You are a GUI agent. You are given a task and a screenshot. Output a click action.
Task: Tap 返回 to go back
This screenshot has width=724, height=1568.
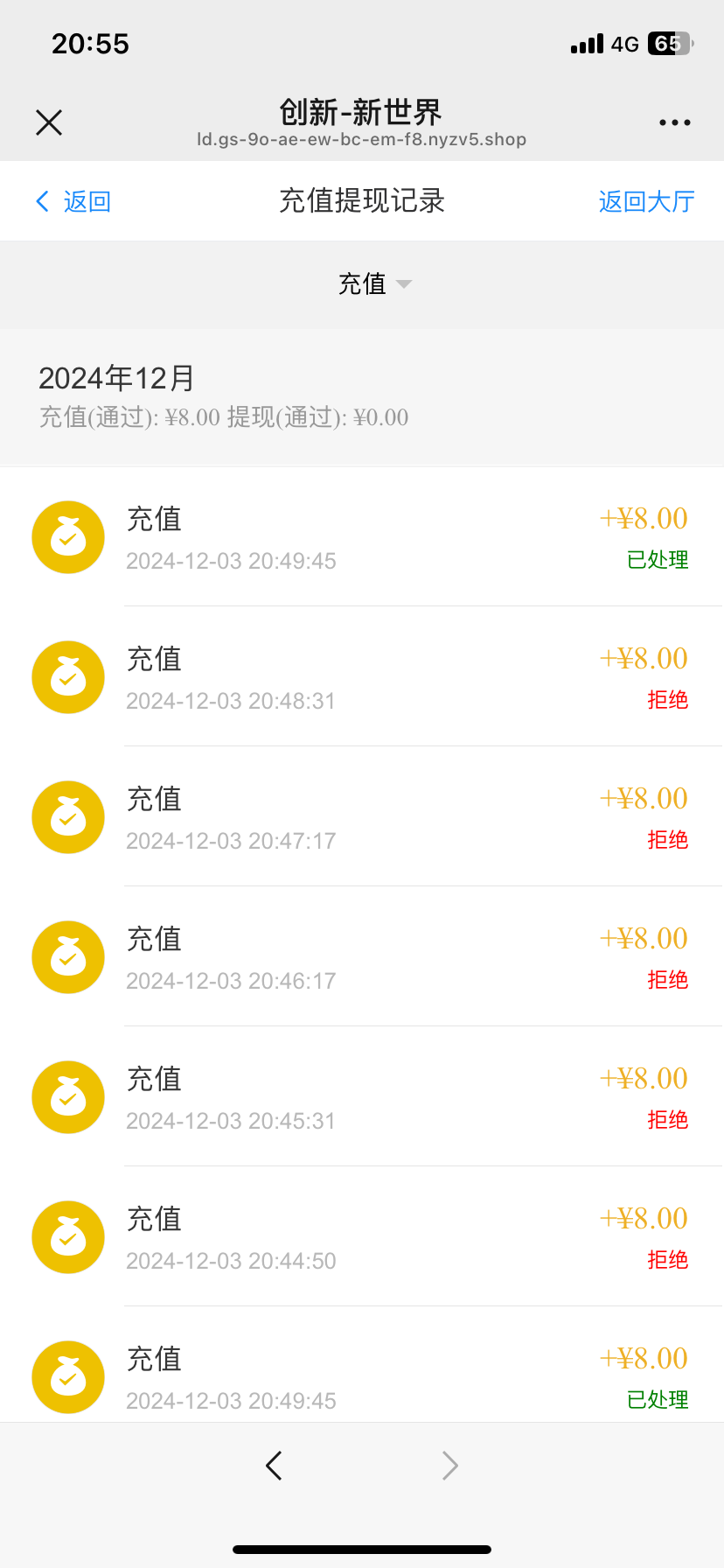pyautogui.click(x=73, y=201)
